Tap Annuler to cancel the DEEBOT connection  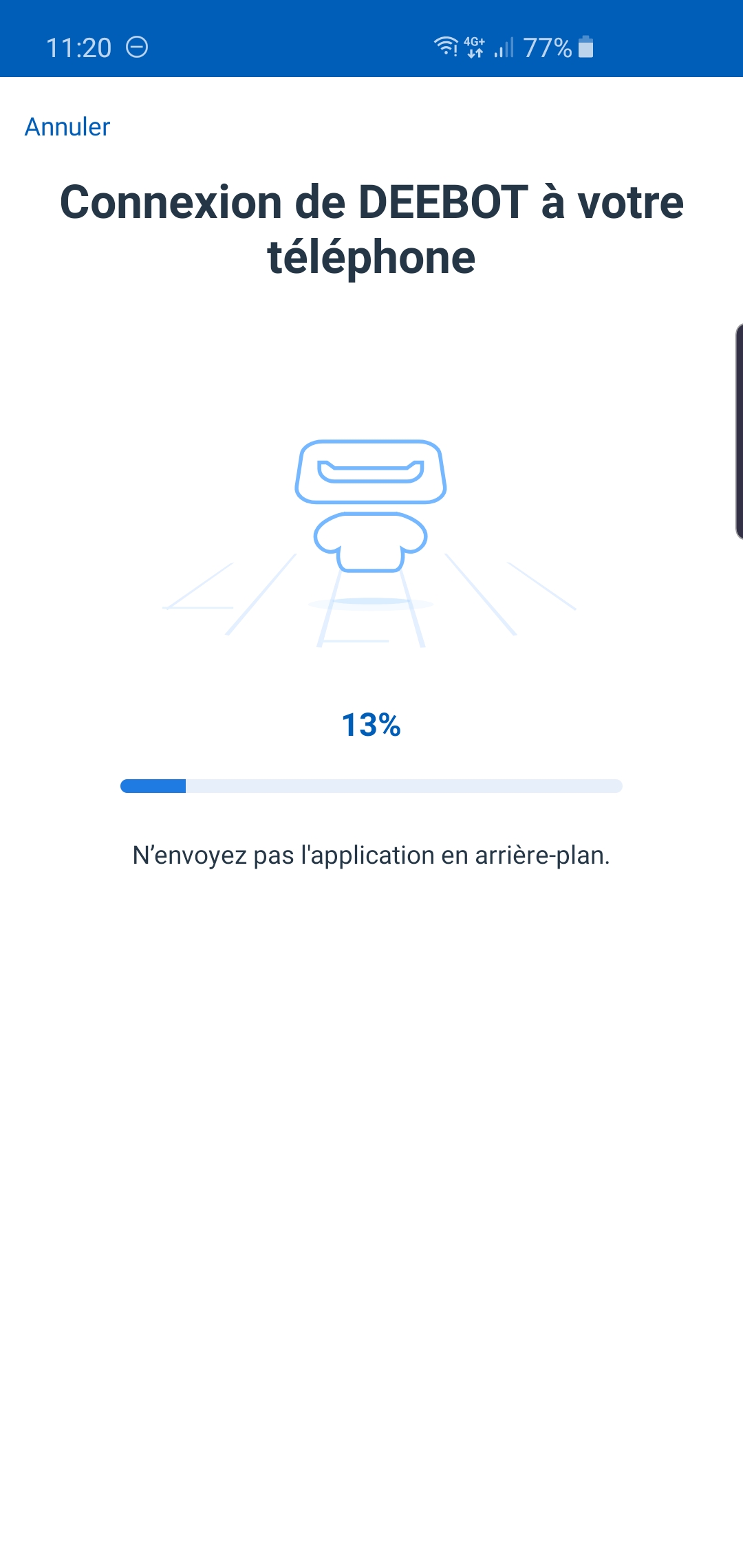click(67, 127)
